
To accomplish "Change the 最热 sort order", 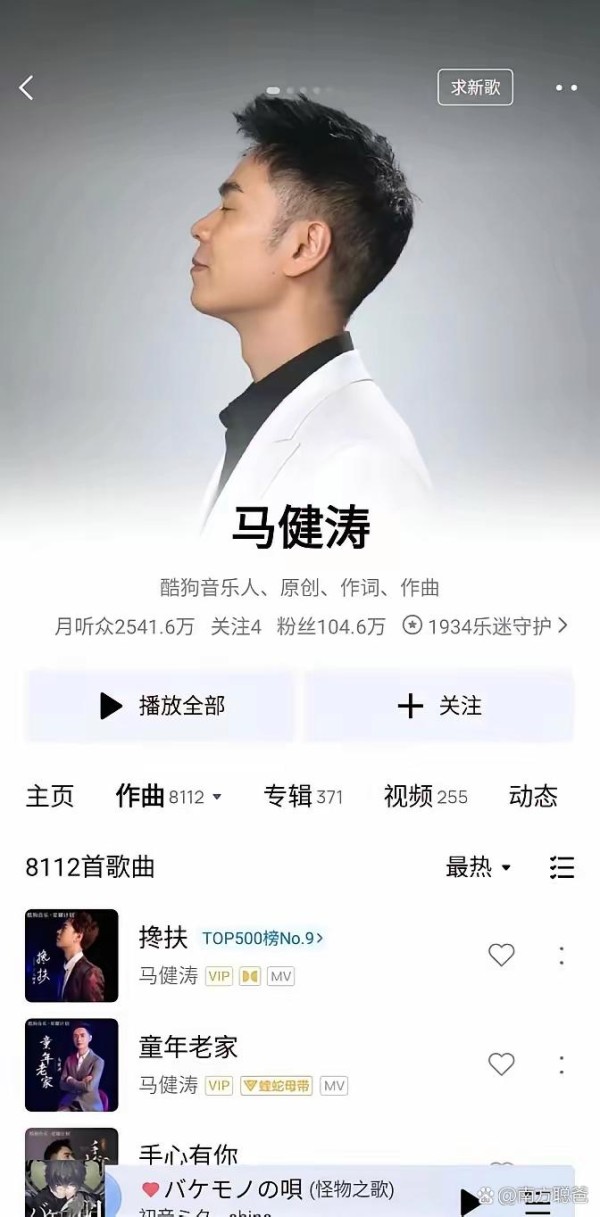I will (x=478, y=867).
